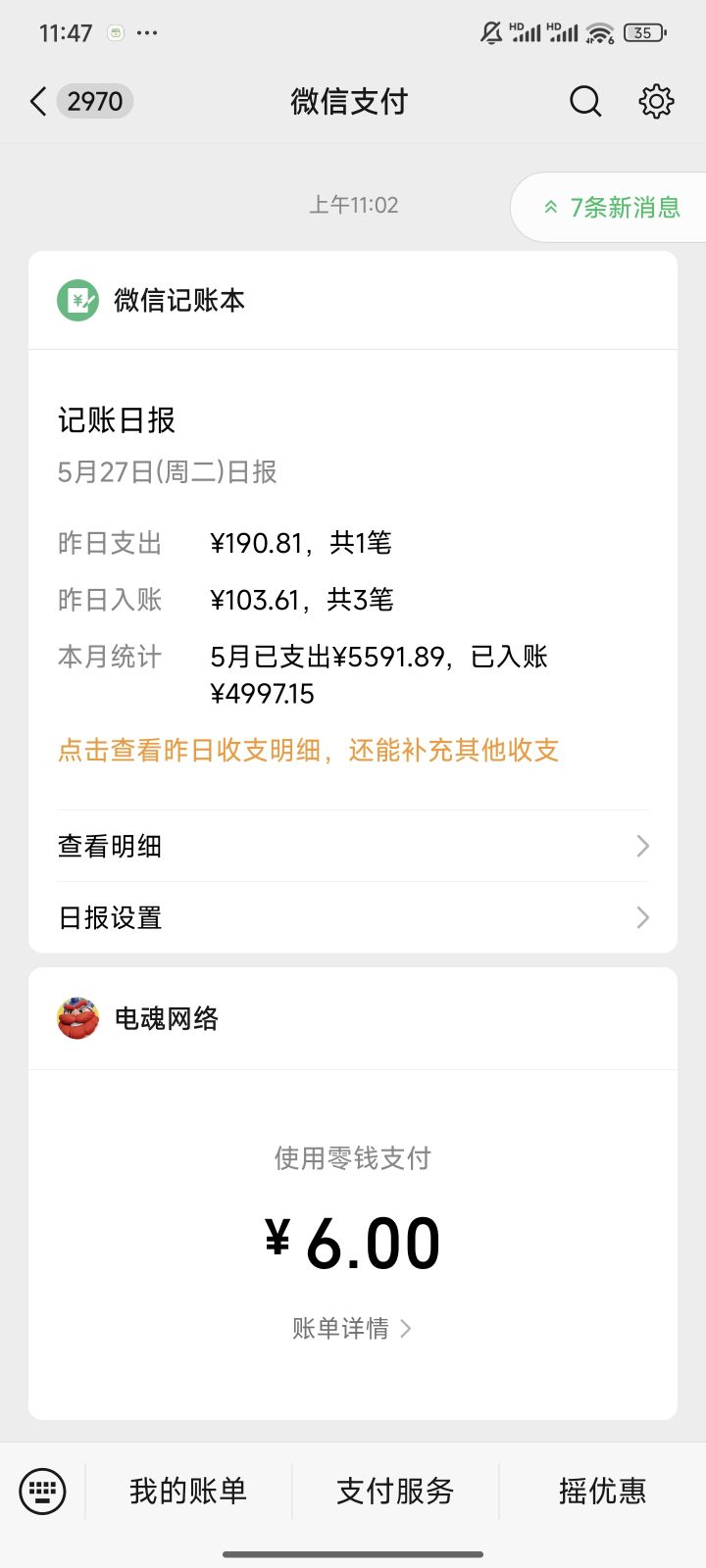Open the 电魂网络 merchant header

[166, 1019]
